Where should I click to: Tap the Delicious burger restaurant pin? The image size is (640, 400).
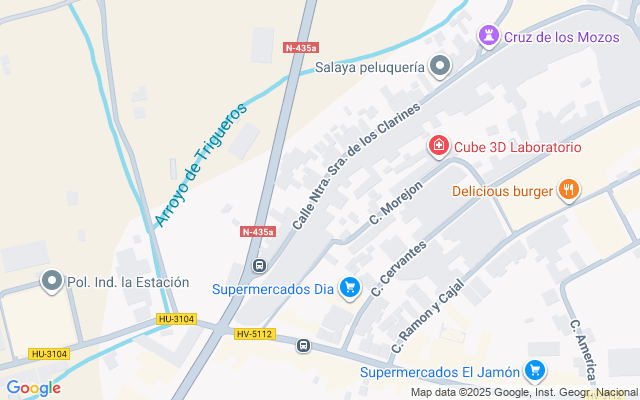[x=569, y=190]
